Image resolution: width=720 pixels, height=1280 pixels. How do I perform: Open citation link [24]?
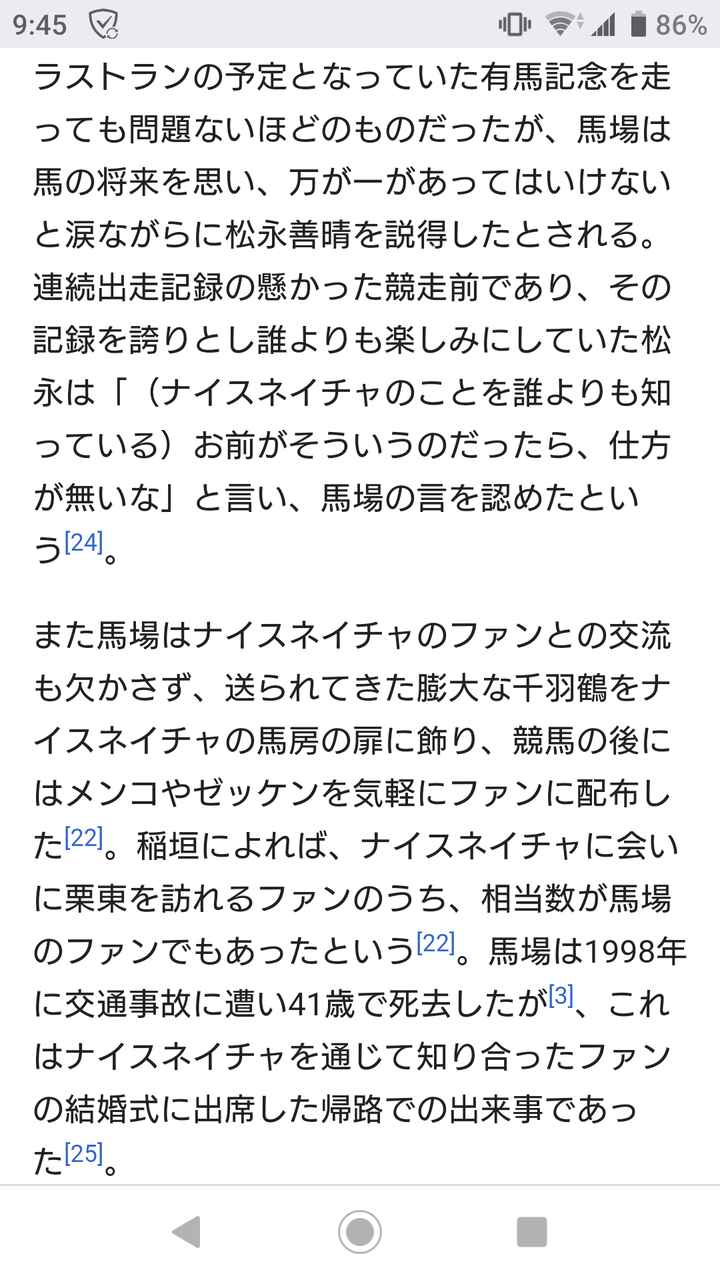click(83, 542)
